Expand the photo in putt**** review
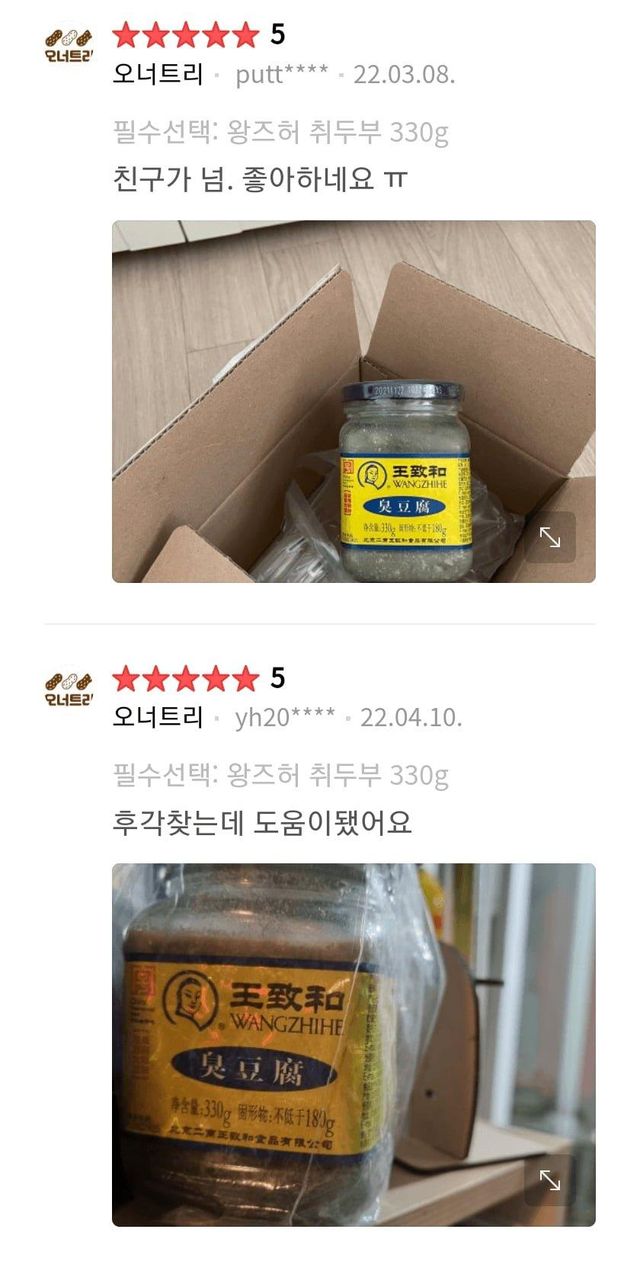The image size is (640, 1265). tap(550, 537)
